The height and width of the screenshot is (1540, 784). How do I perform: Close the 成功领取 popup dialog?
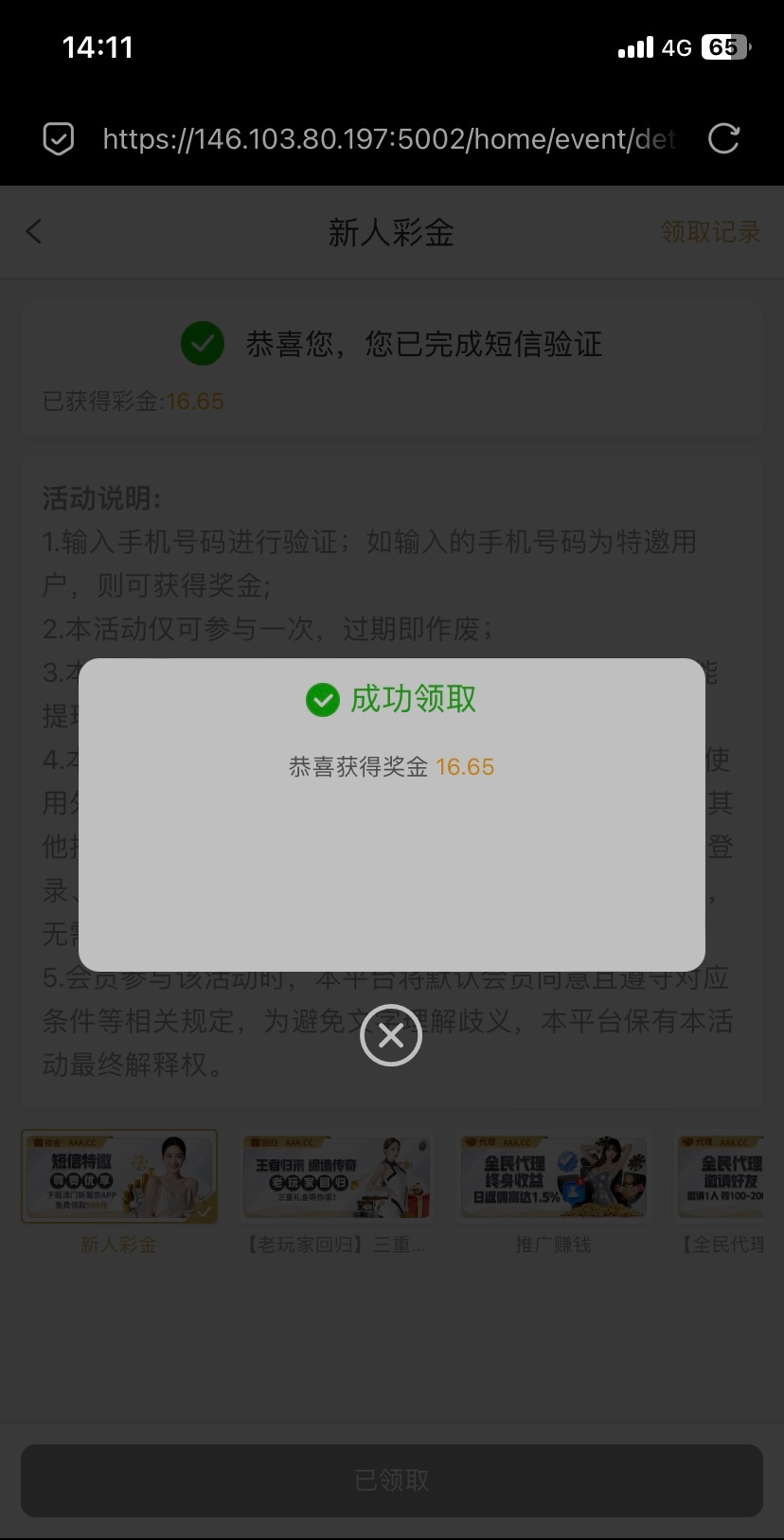click(x=390, y=1035)
